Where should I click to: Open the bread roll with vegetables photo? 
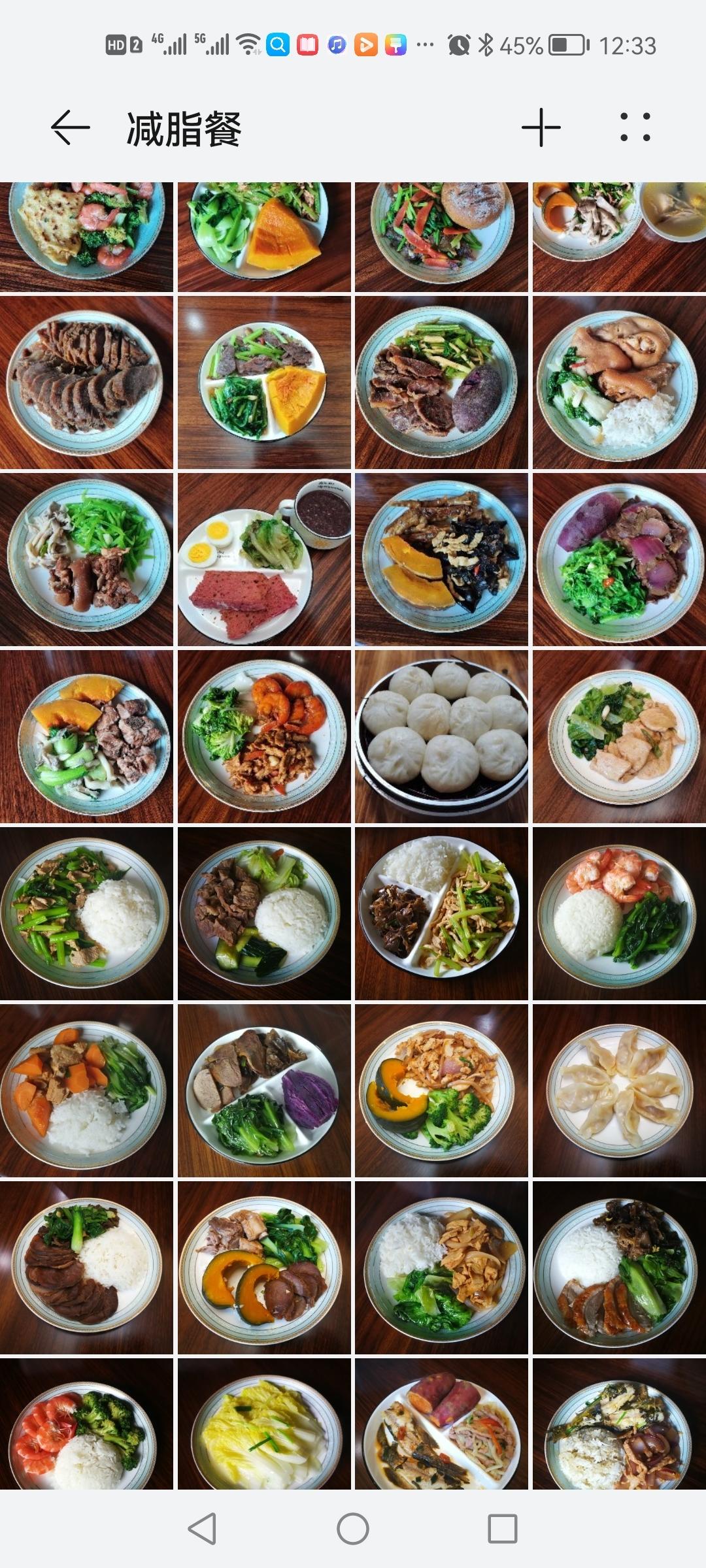(x=441, y=237)
